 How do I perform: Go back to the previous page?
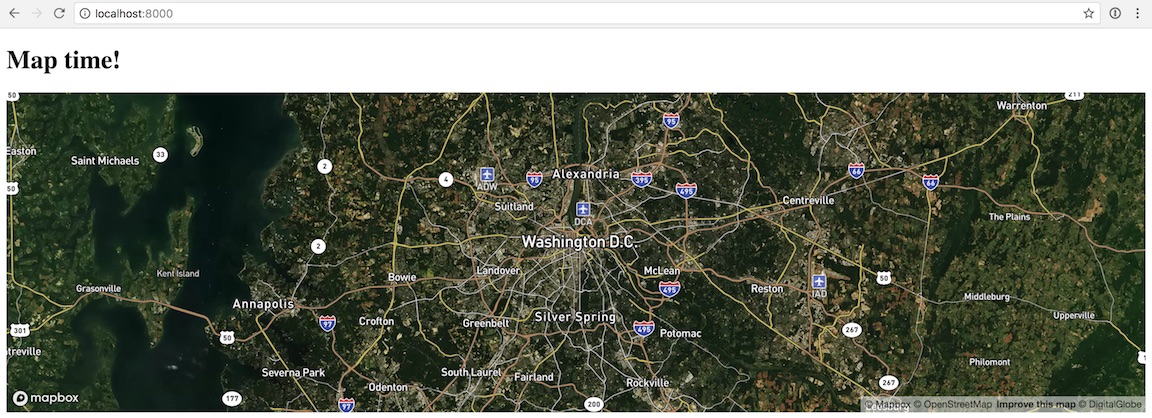tap(14, 13)
